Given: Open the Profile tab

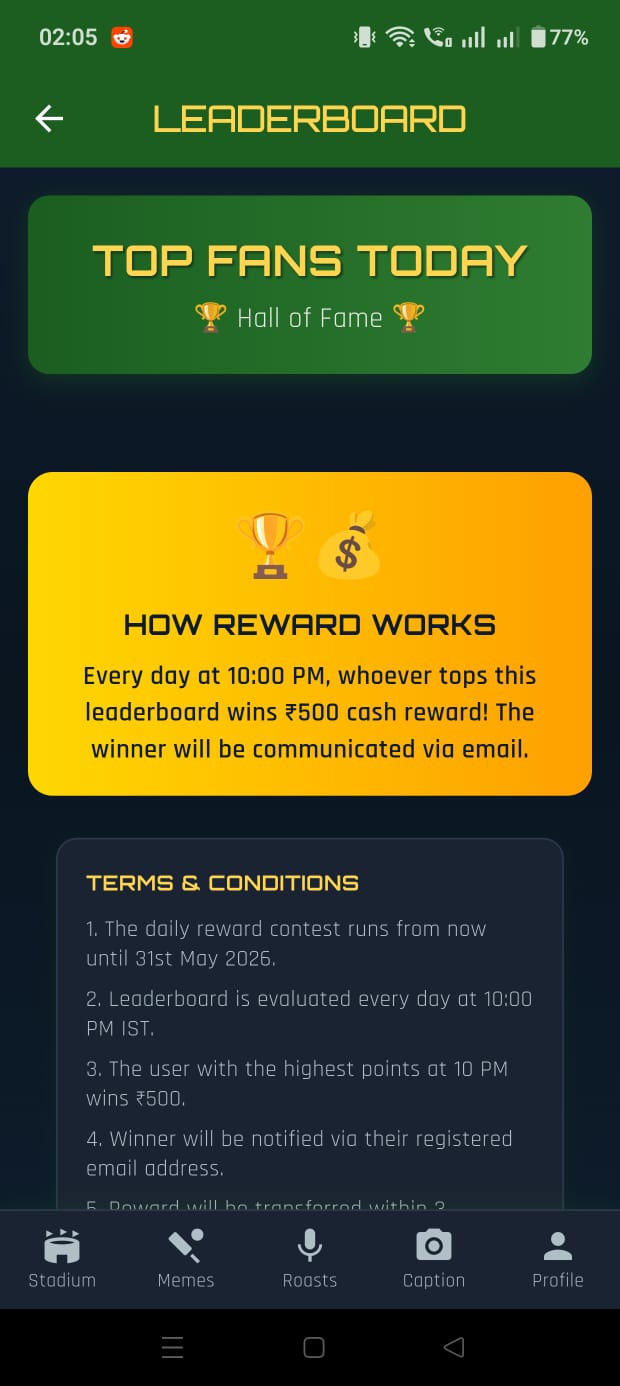Looking at the screenshot, I should point(557,1258).
